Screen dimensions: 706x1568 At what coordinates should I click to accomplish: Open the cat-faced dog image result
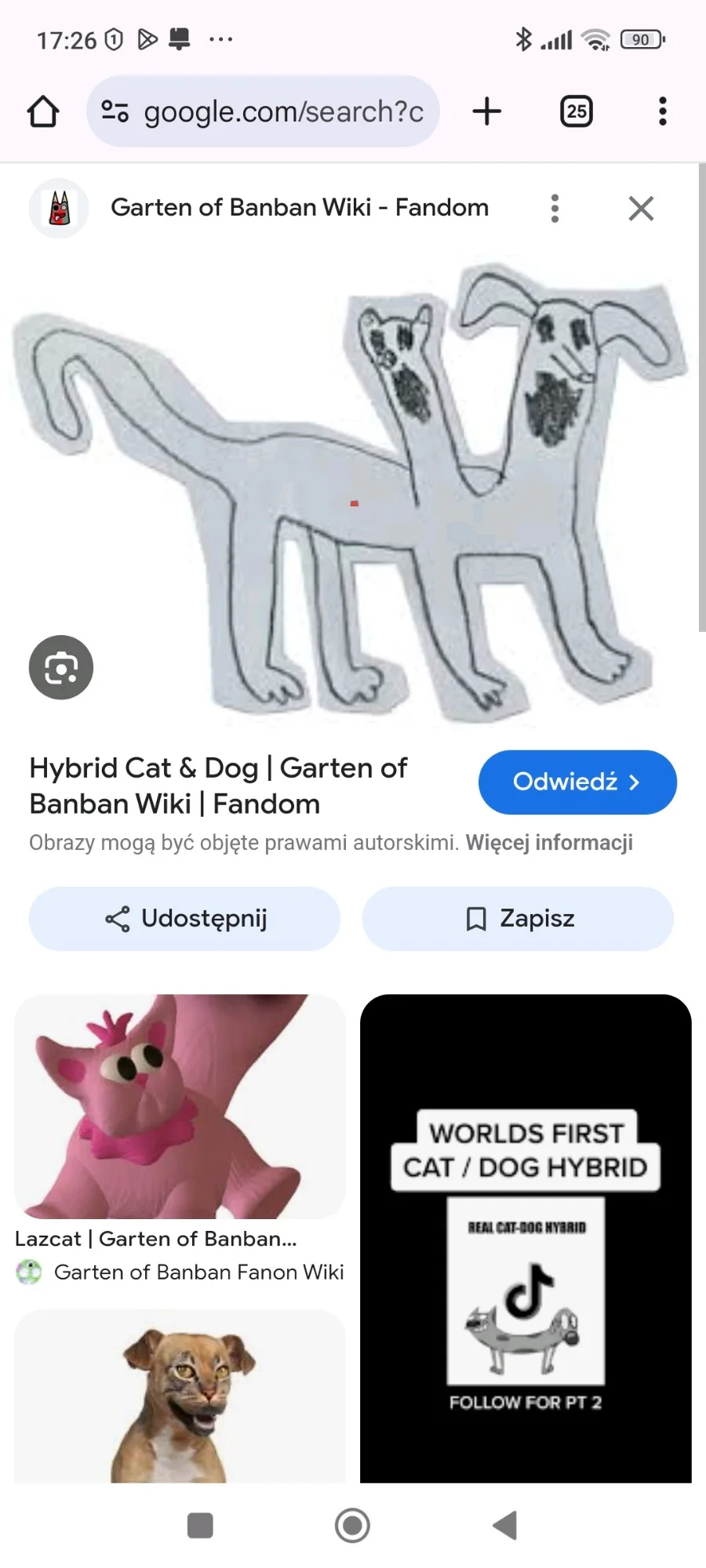pyautogui.click(x=180, y=1396)
